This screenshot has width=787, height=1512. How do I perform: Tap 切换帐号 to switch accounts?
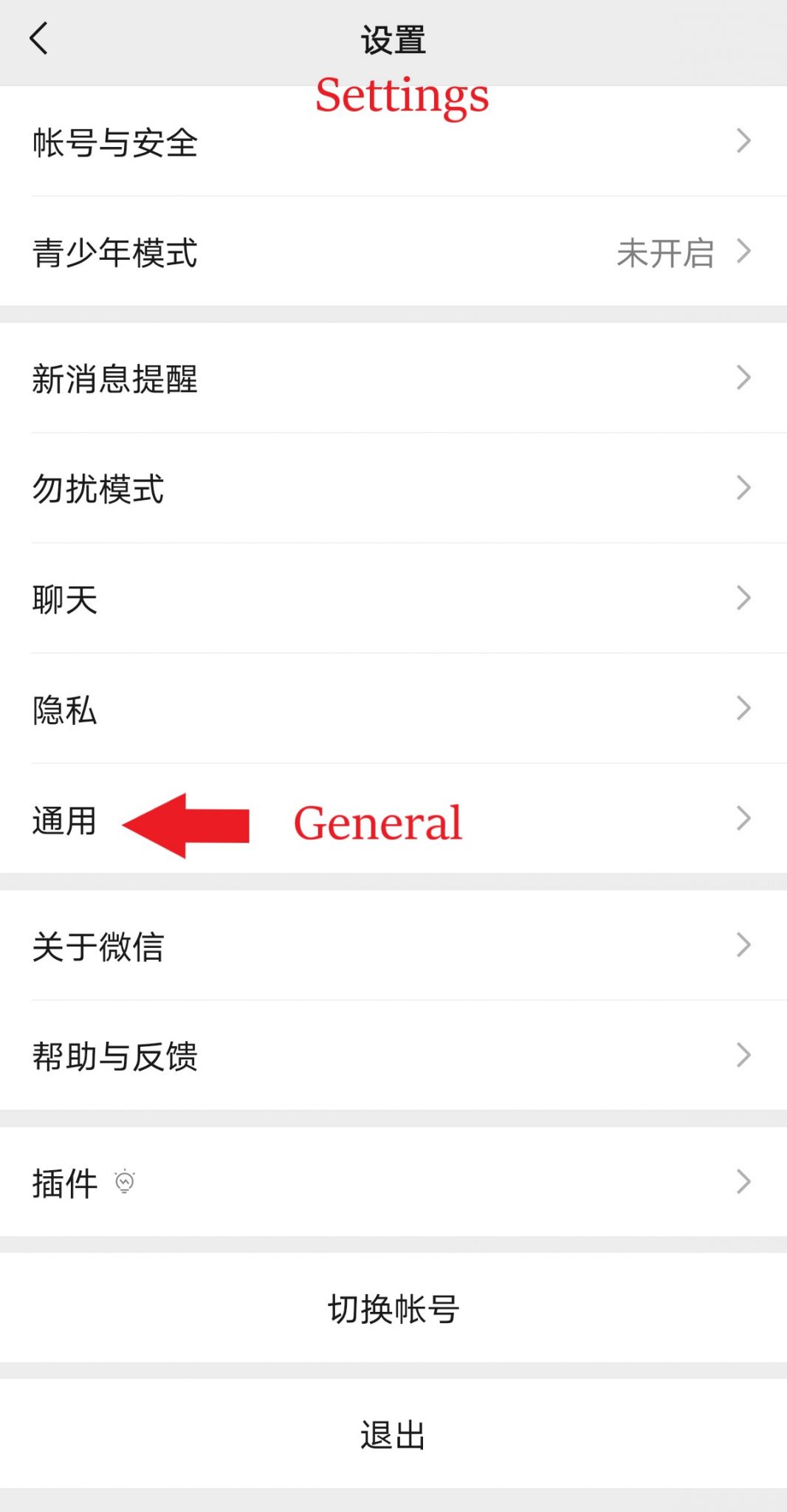coord(393,1308)
